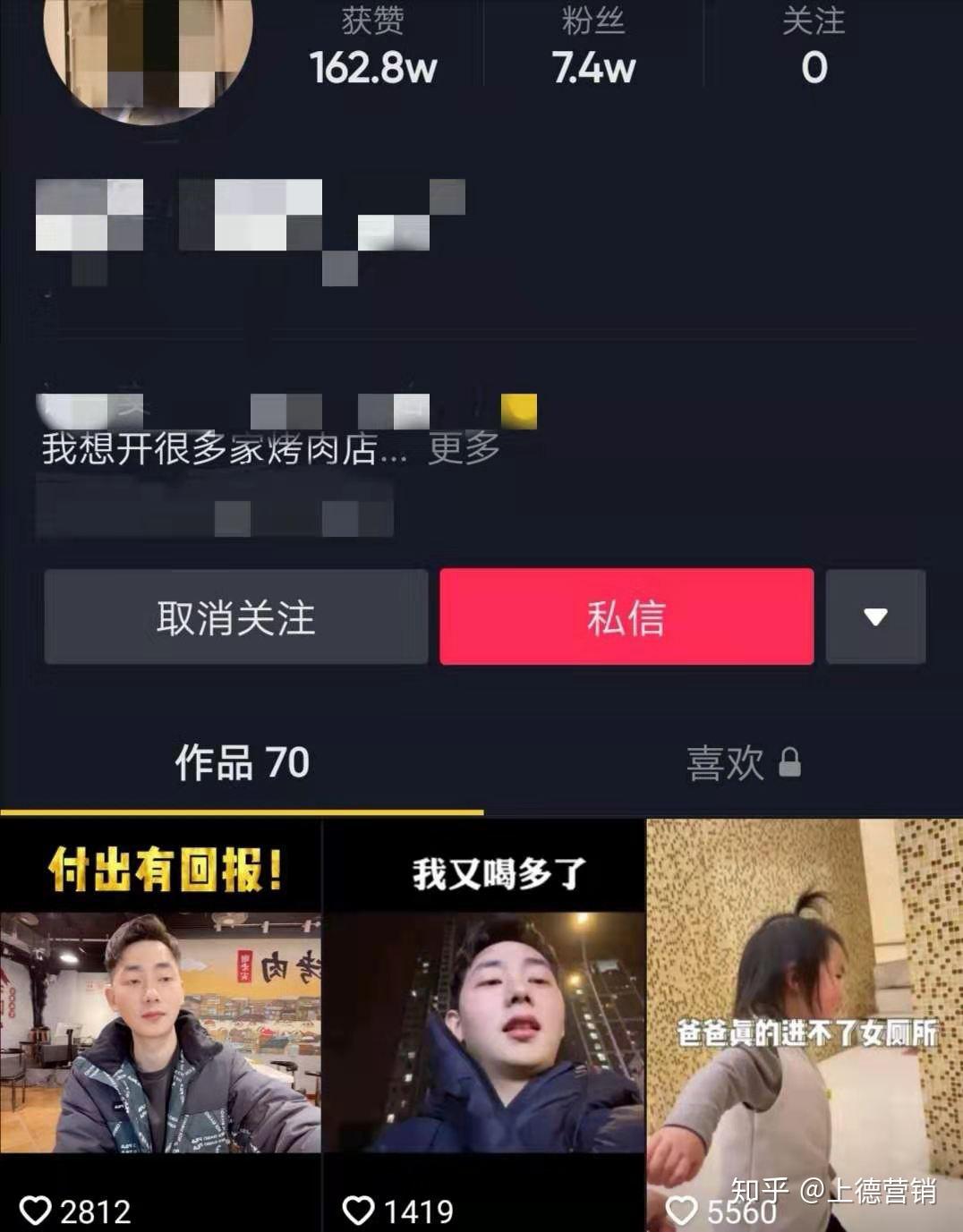
Task: Switch to the 喜欢 tab
Action: (x=743, y=763)
